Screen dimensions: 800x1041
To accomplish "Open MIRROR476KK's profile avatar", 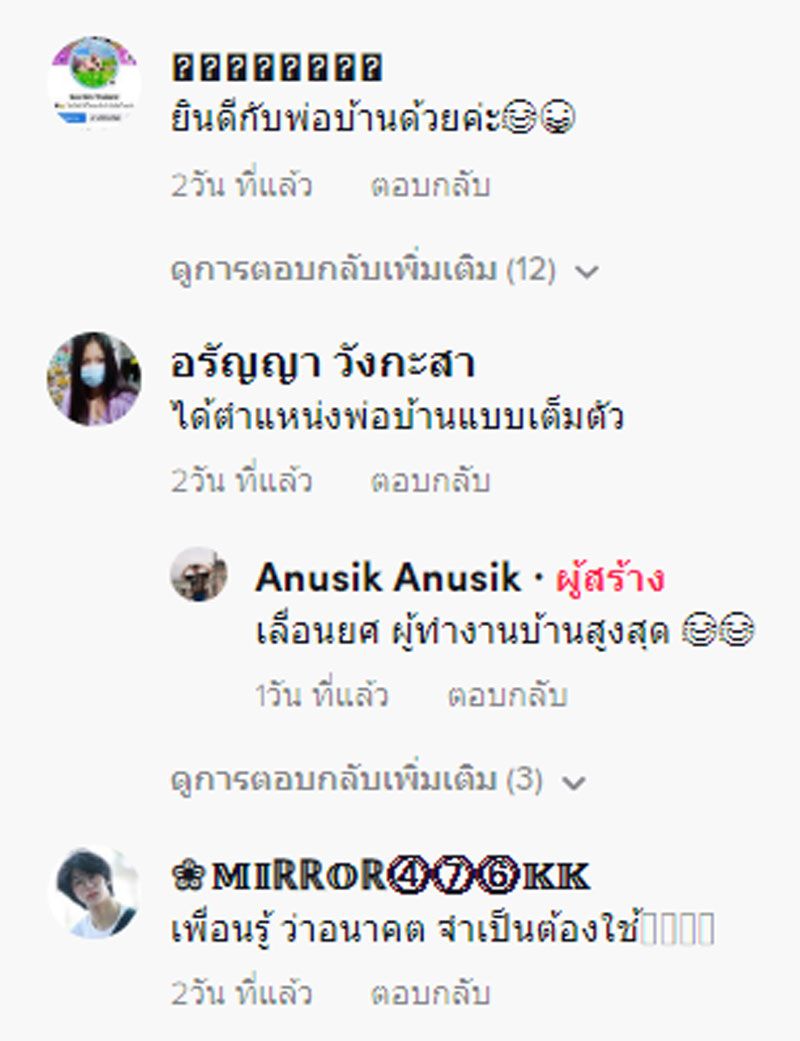I will click(94, 892).
